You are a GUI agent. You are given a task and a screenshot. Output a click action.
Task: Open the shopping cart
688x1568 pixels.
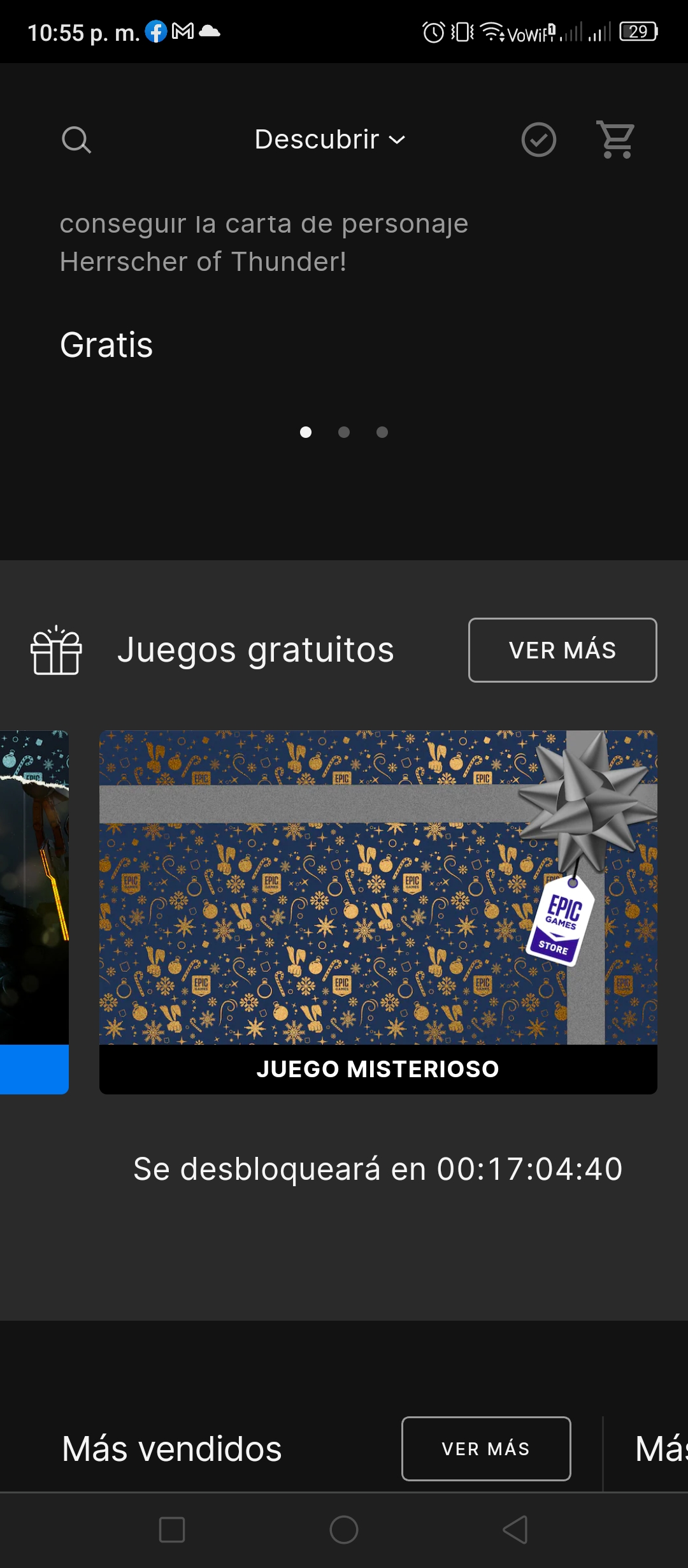coord(616,140)
